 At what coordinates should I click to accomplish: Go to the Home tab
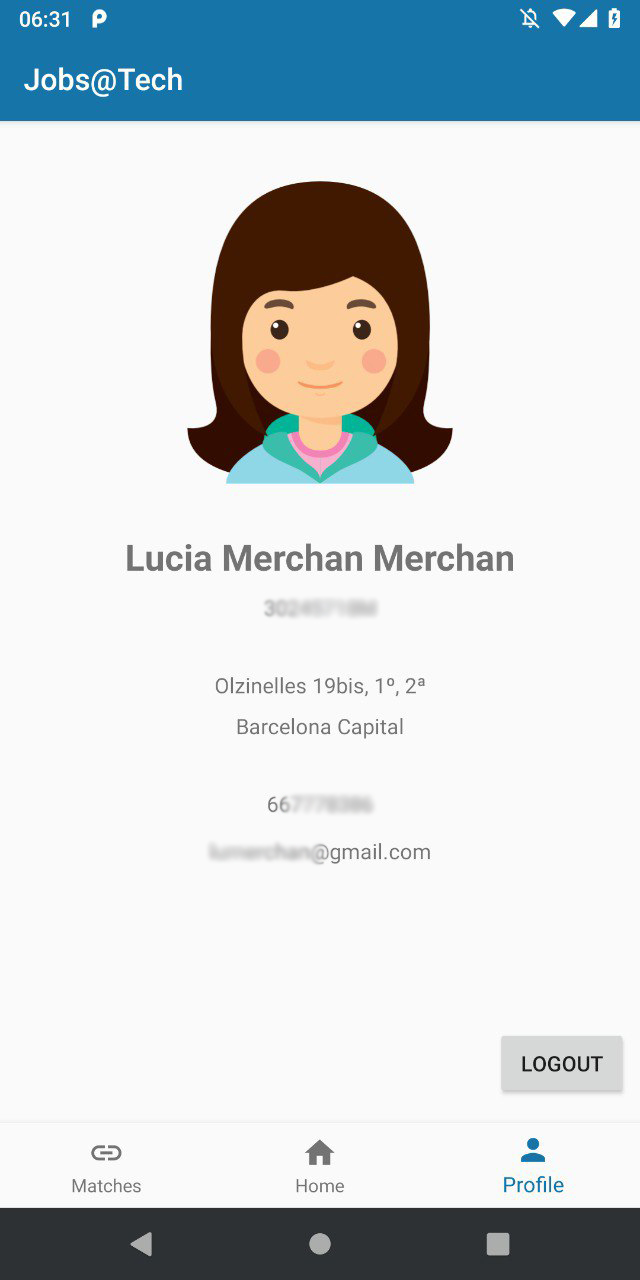pyautogui.click(x=319, y=1166)
